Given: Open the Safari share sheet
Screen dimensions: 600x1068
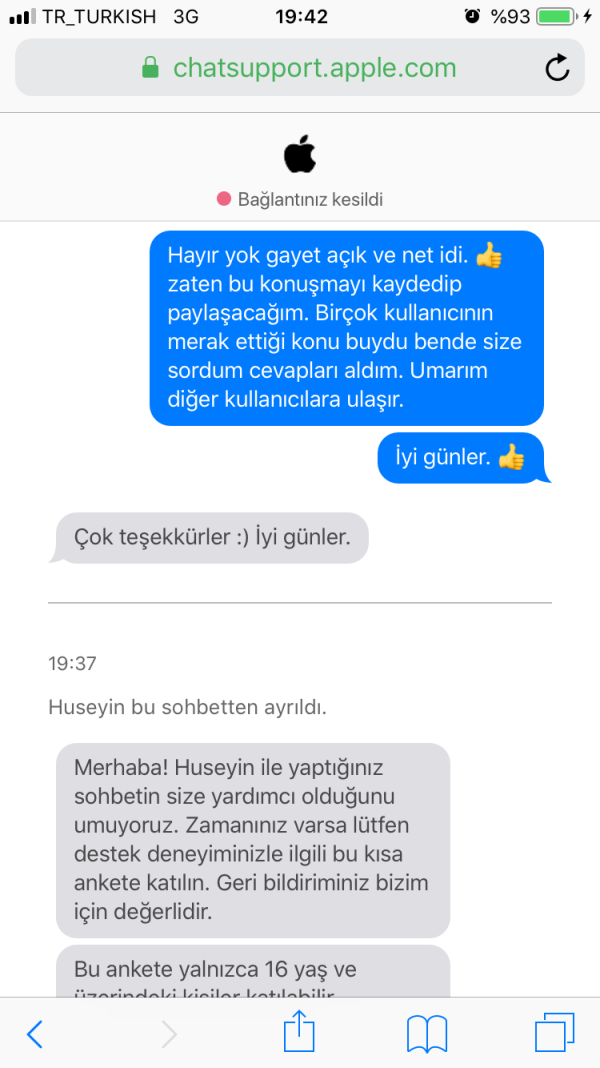Looking at the screenshot, I should 299,1031.
